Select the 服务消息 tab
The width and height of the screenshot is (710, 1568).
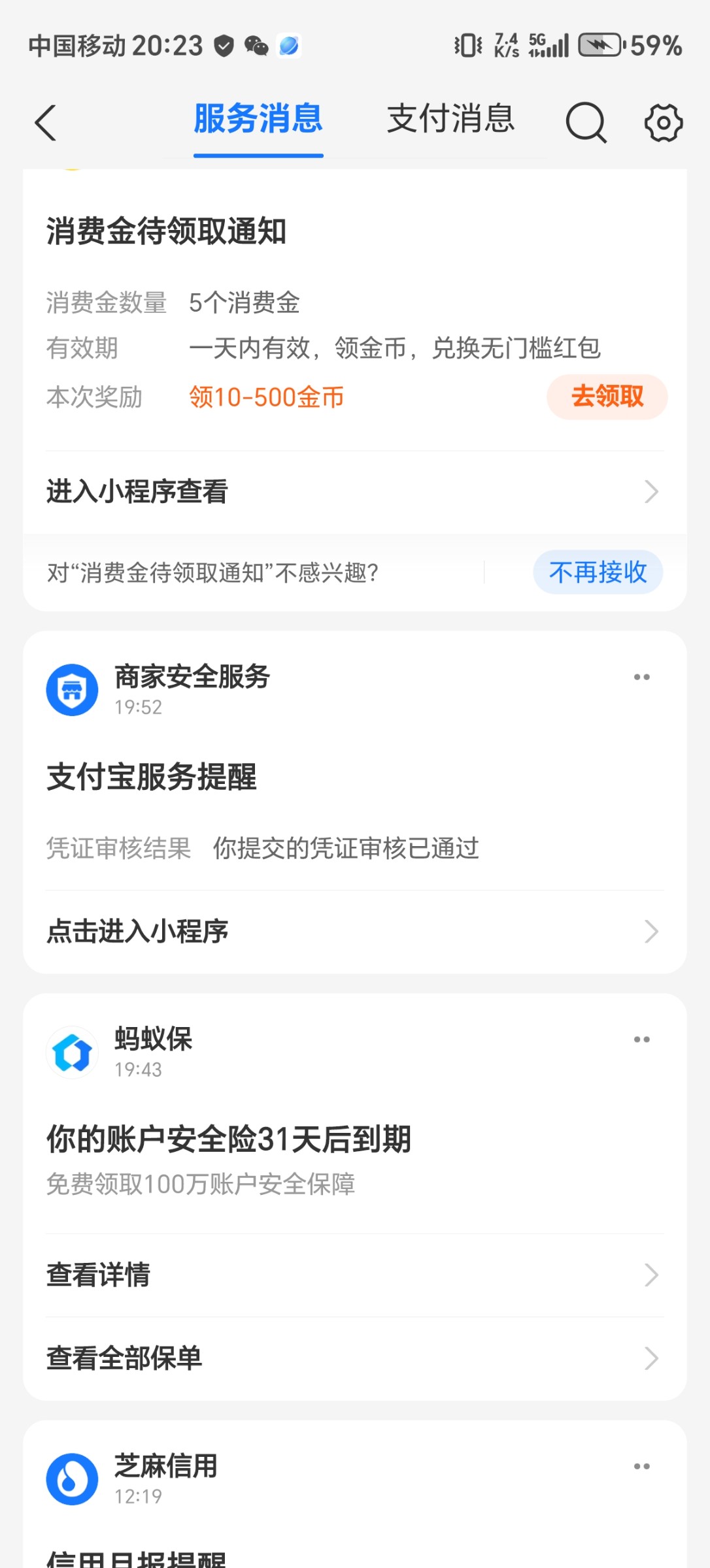pos(258,118)
